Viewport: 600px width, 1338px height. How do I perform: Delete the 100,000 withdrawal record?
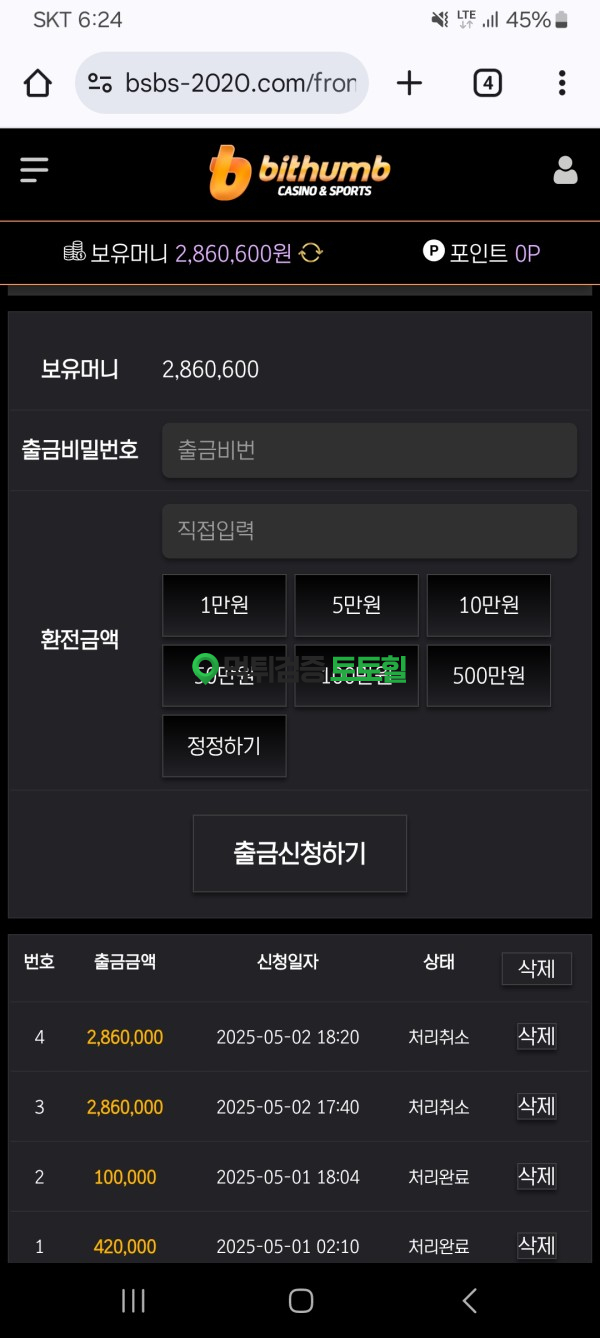click(x=536, y=1176)
